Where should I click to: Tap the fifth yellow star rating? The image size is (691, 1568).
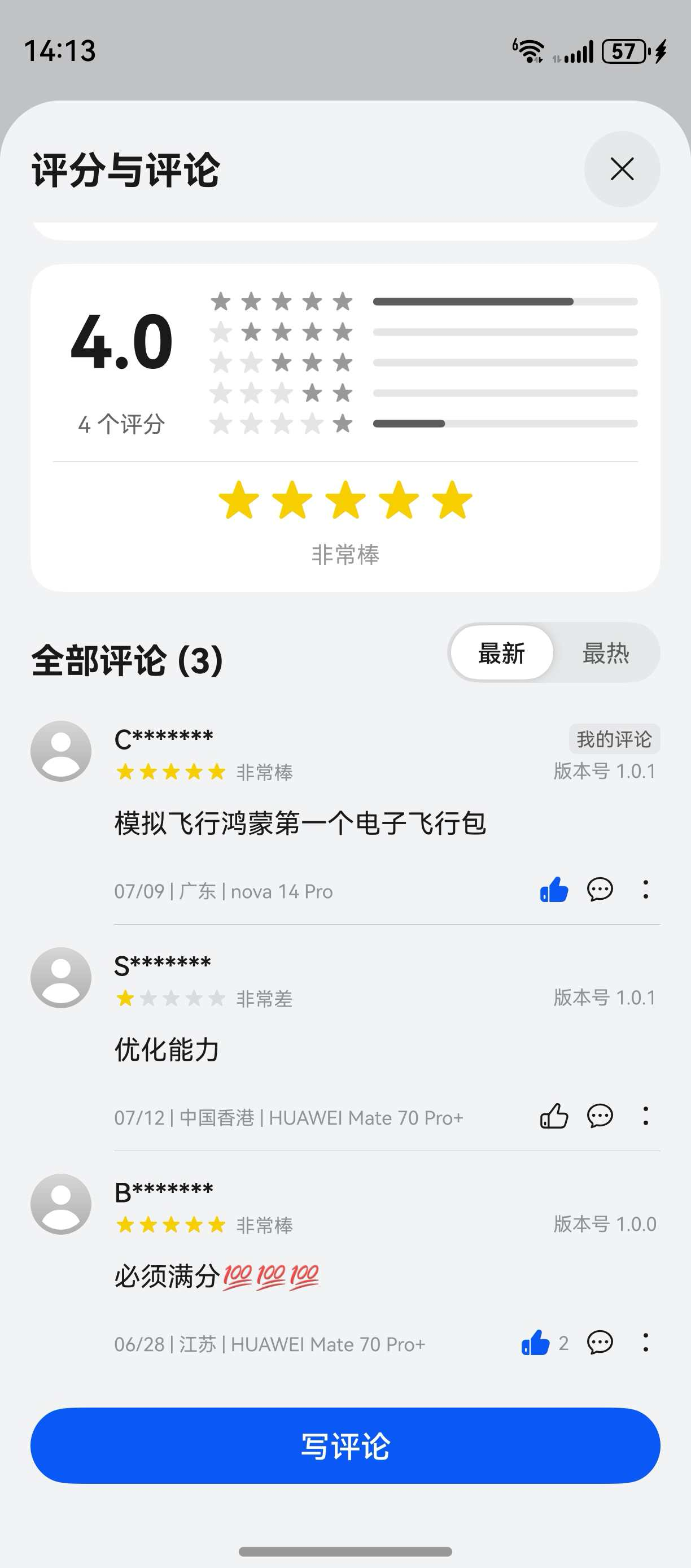pos(452,500)
